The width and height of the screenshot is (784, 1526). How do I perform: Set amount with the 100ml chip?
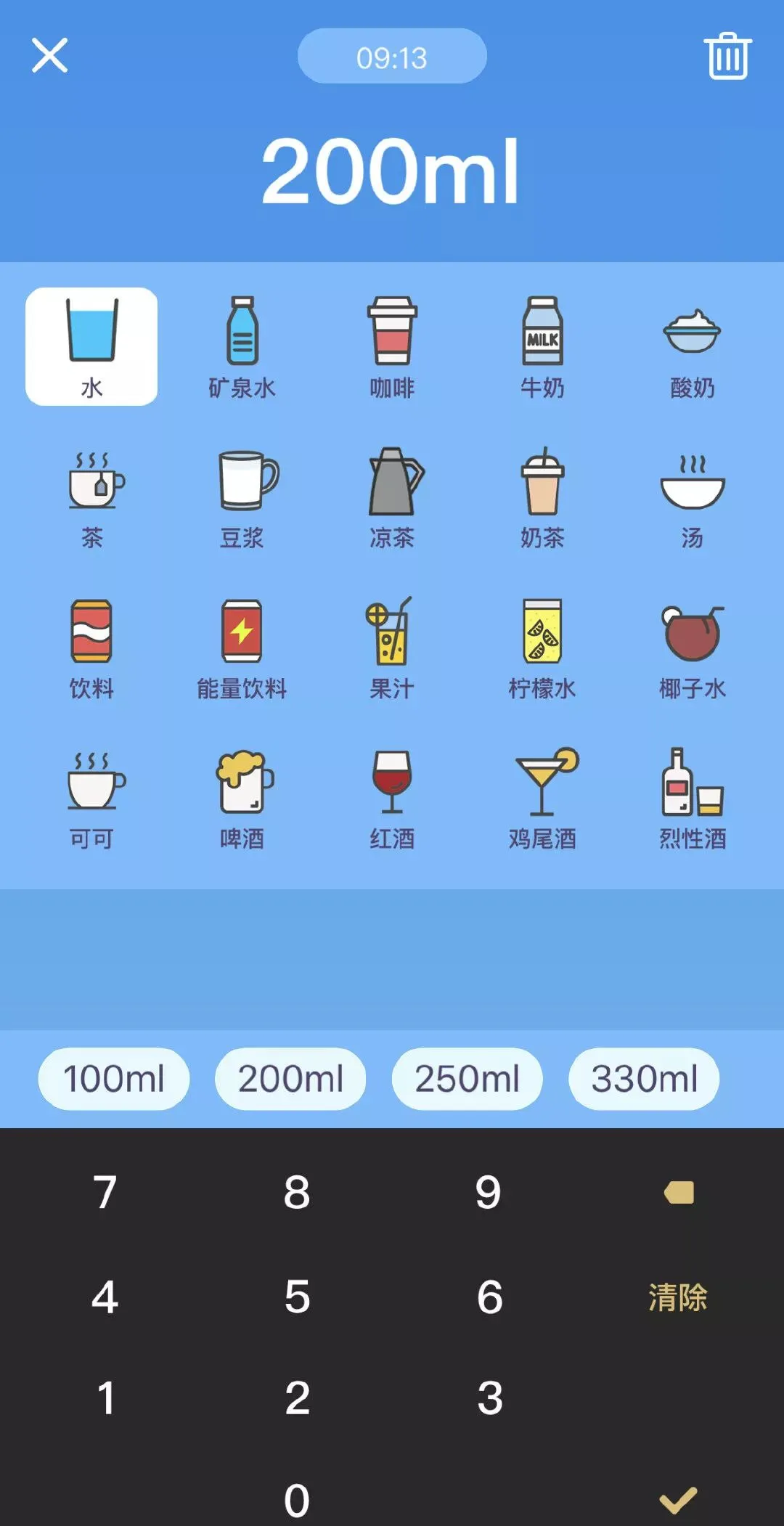click(114, 1079)
